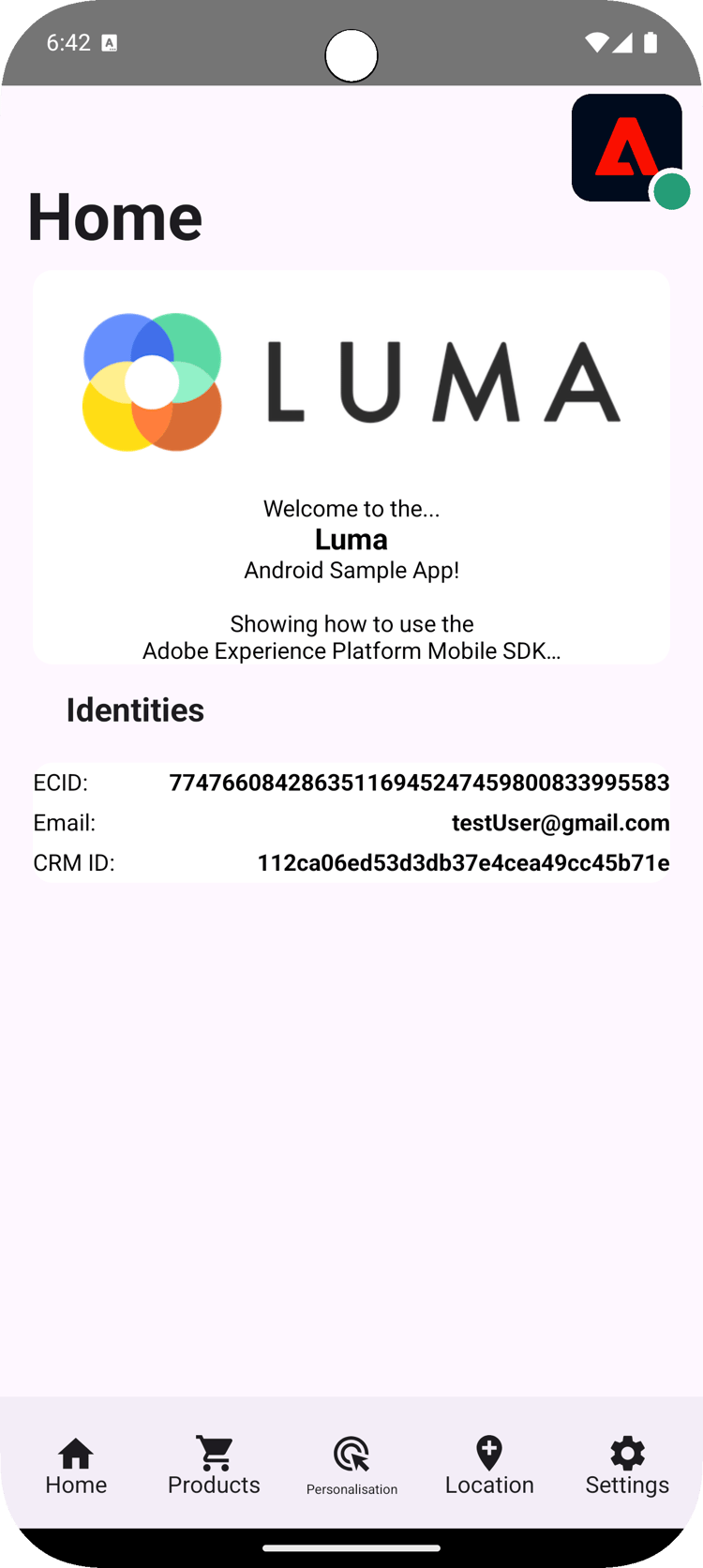Open the Settings tab
This screenshot has height=1568, width=703.
coord(627,1465)
